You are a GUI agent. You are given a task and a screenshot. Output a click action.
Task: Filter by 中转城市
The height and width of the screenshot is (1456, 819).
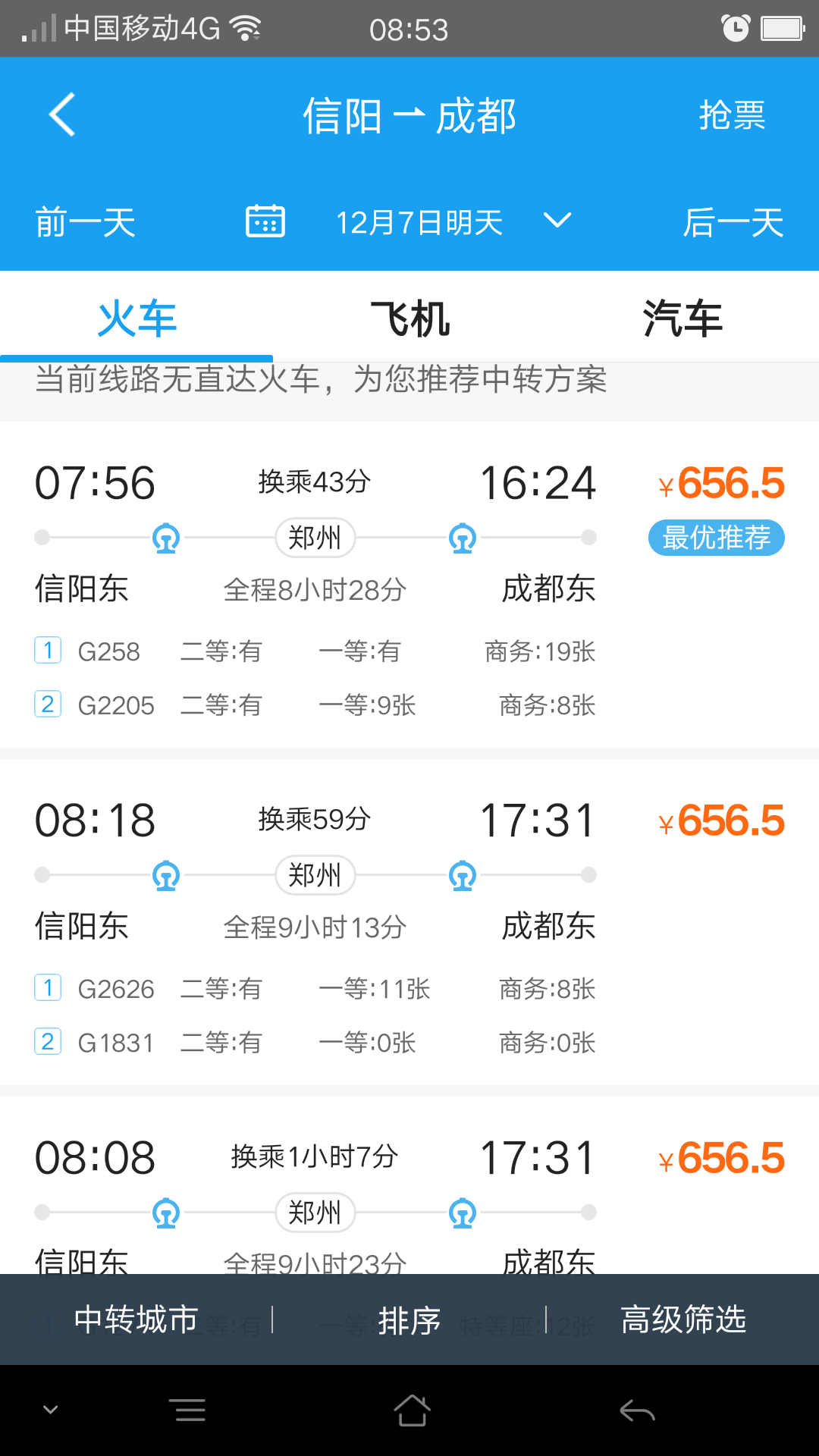pos(136,1320)
